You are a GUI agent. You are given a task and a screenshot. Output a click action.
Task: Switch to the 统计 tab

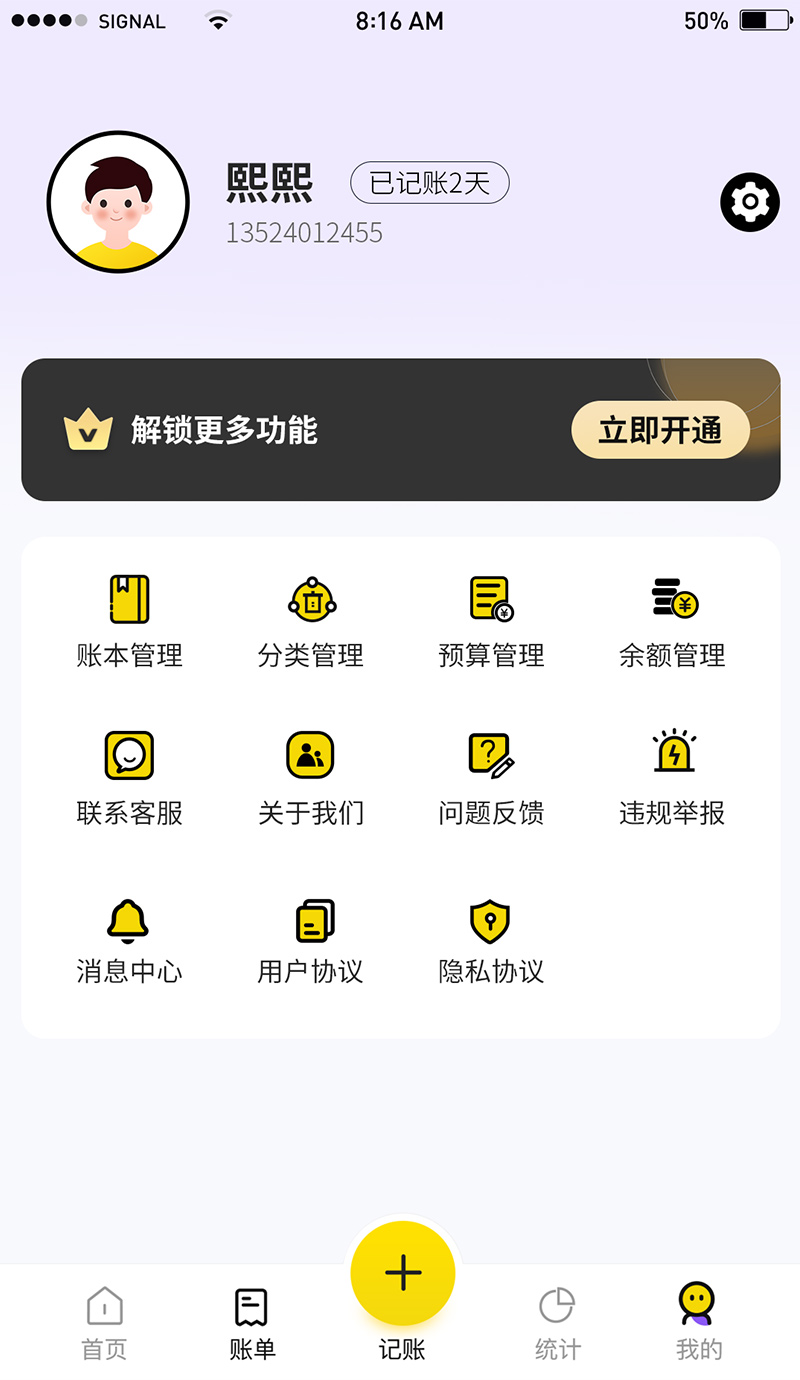557,1324
